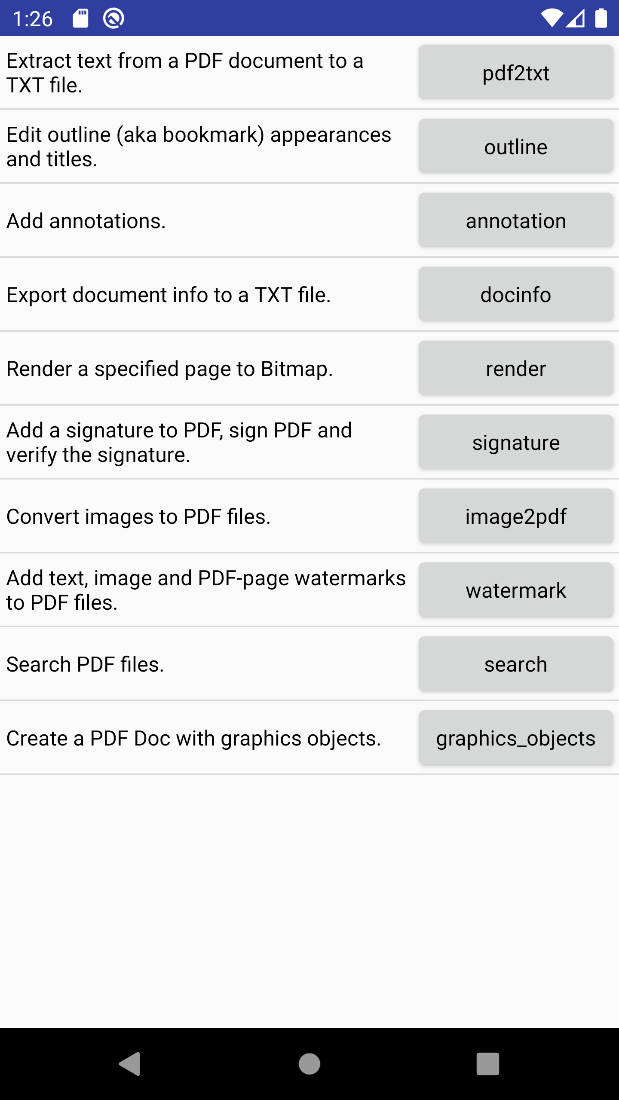Start the render demo

pos(515,369)
